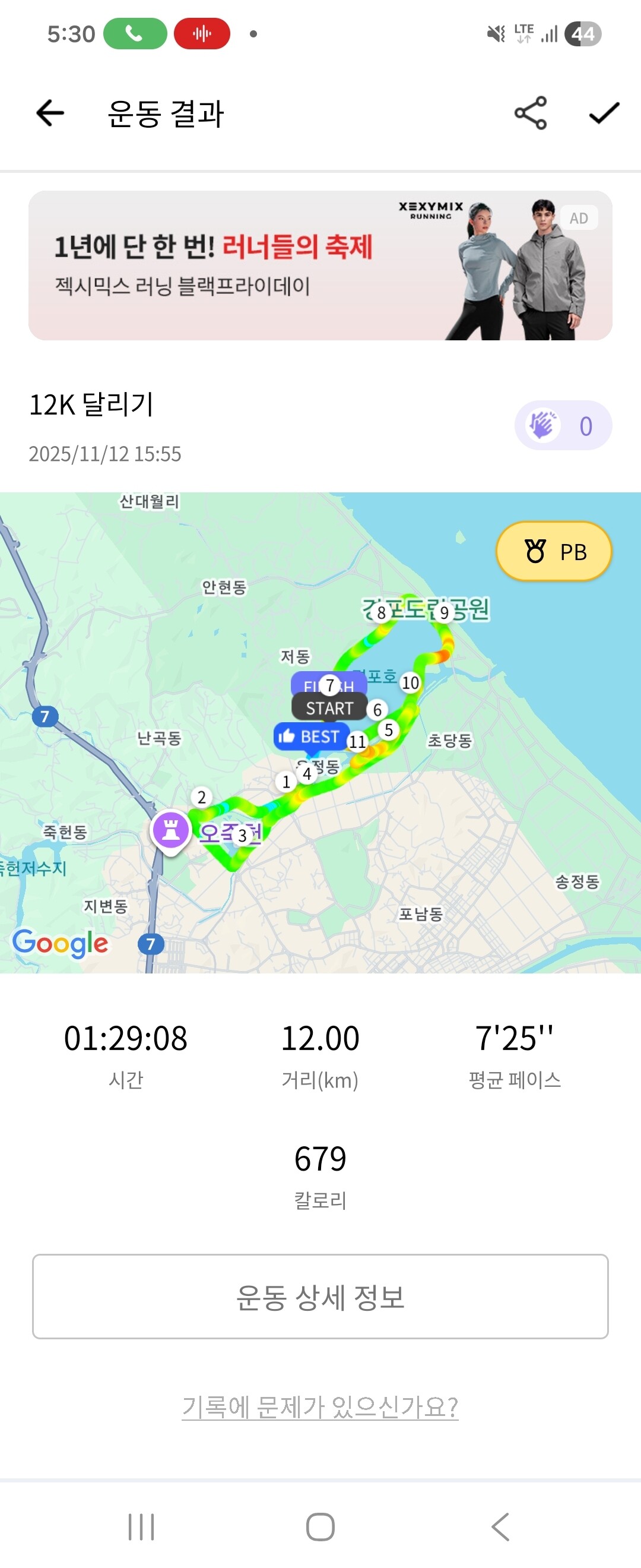Open the system recent apps
This screenshot has width=641, height=1568.
(141, 1526)
